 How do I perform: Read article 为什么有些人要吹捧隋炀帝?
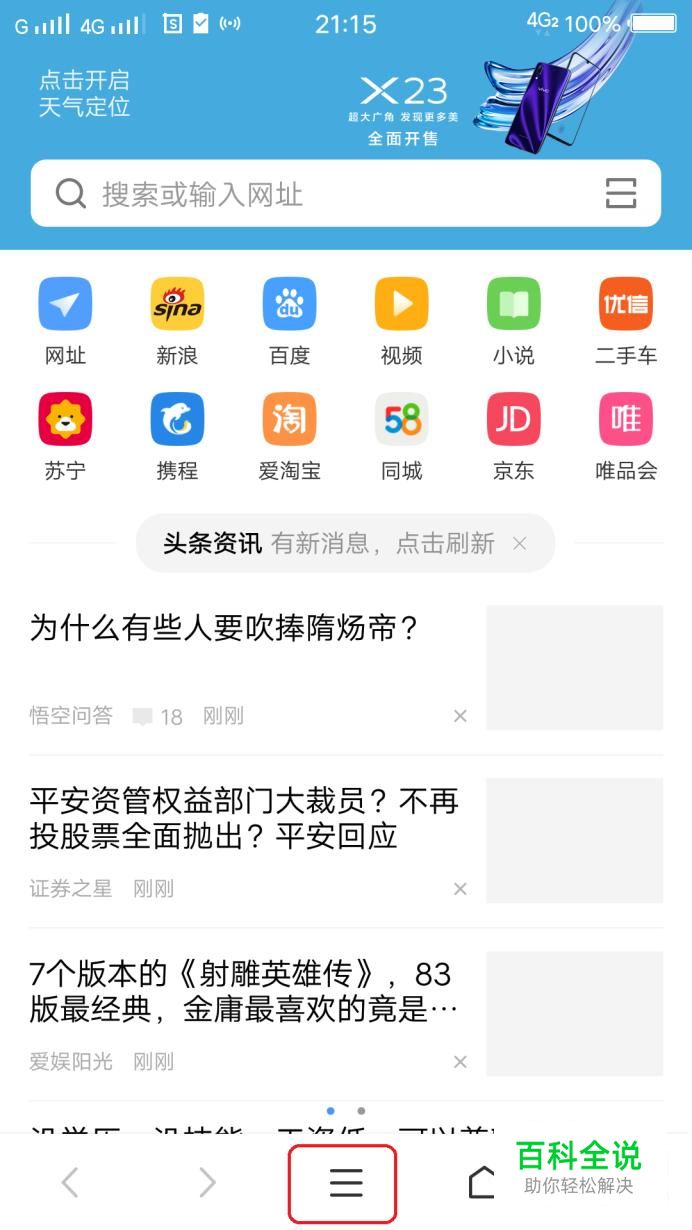(225, 629)
